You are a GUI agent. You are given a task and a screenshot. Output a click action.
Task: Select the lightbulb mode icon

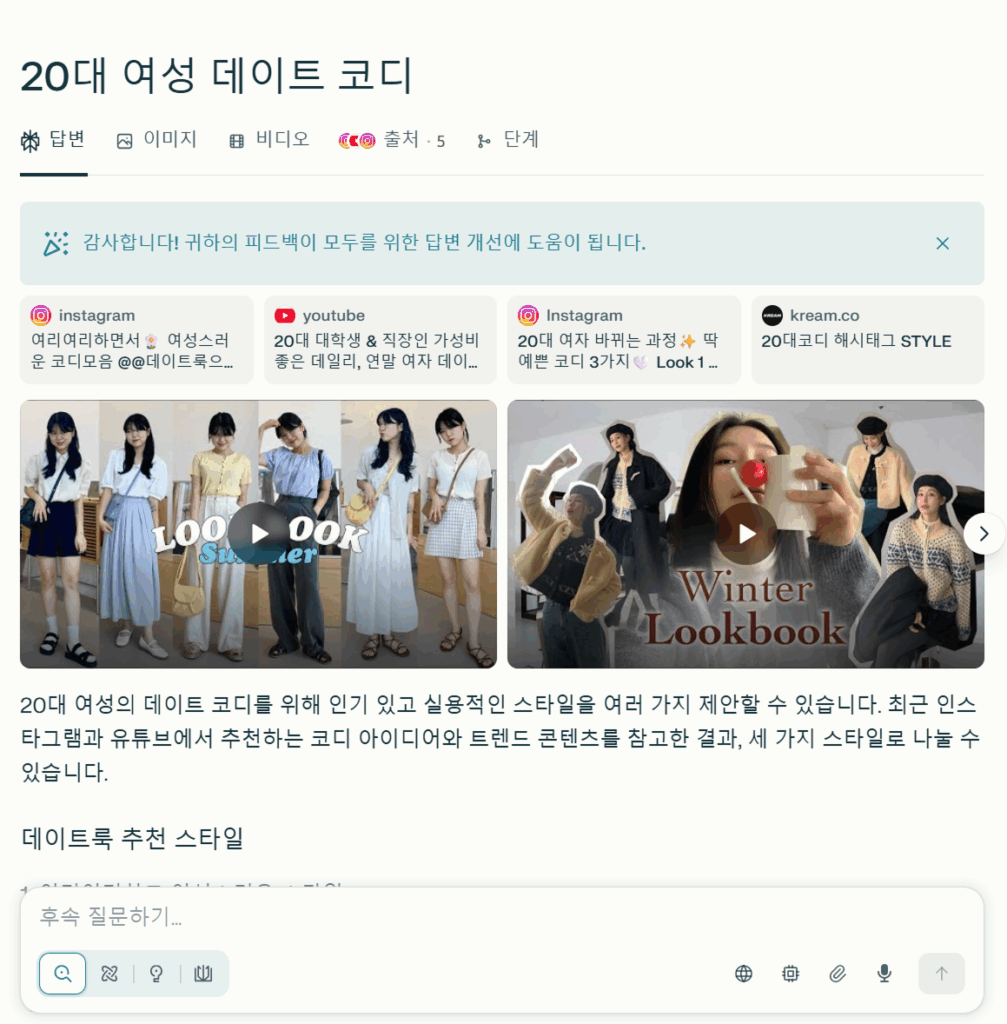coord(156,974)
